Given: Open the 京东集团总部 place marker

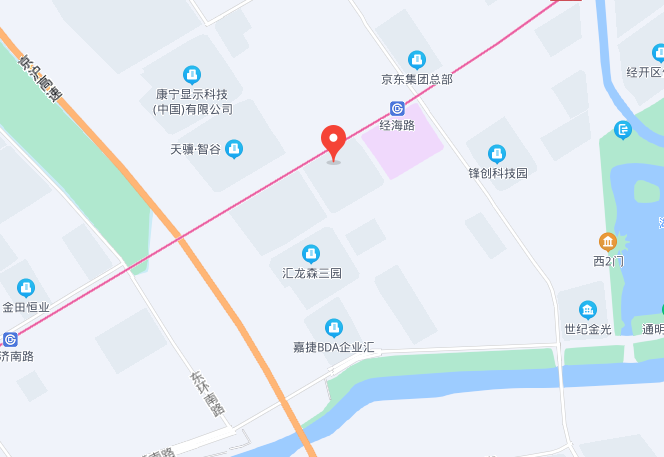Looking at the screenshot, I should [417, 60].
